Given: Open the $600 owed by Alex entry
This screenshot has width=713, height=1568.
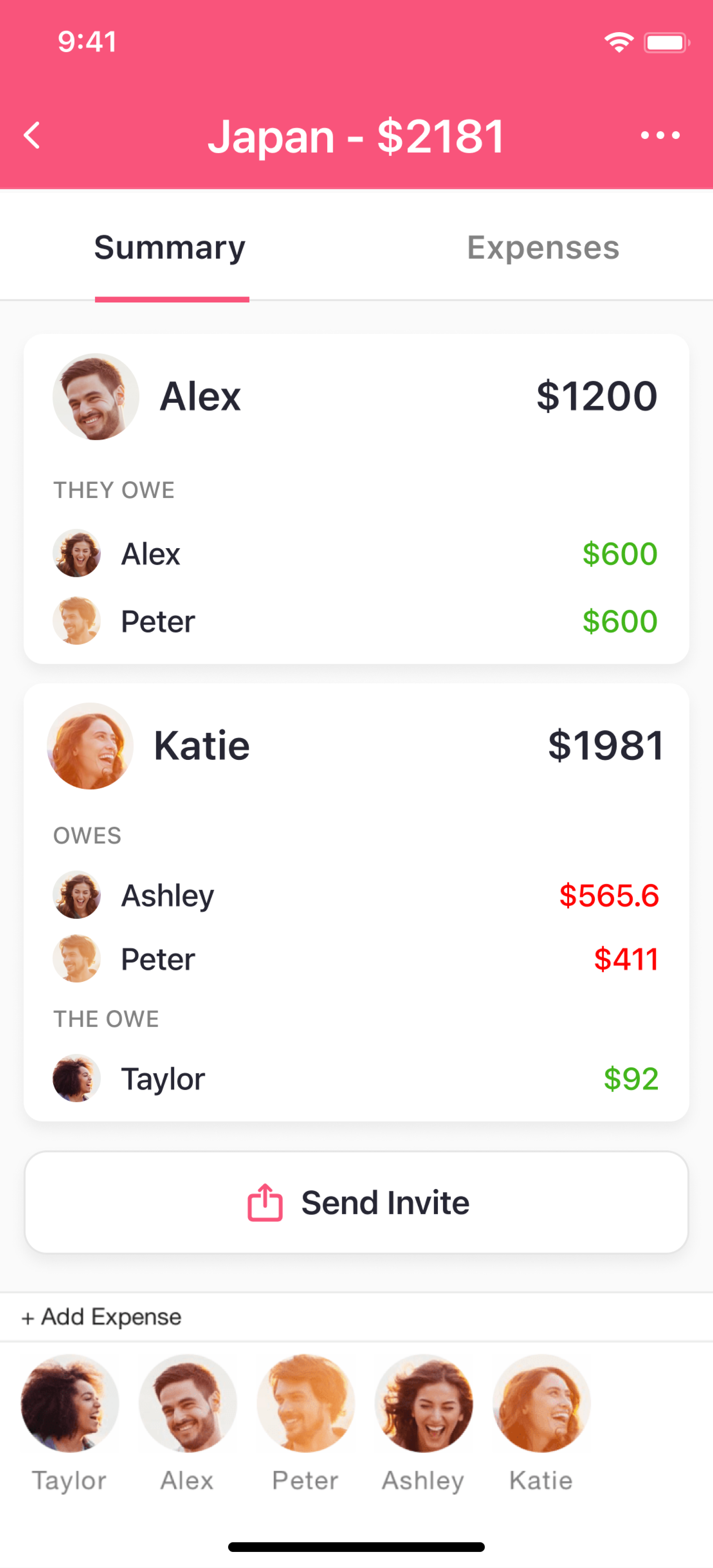Looking at the screenshot, I should tap(620, 553).
